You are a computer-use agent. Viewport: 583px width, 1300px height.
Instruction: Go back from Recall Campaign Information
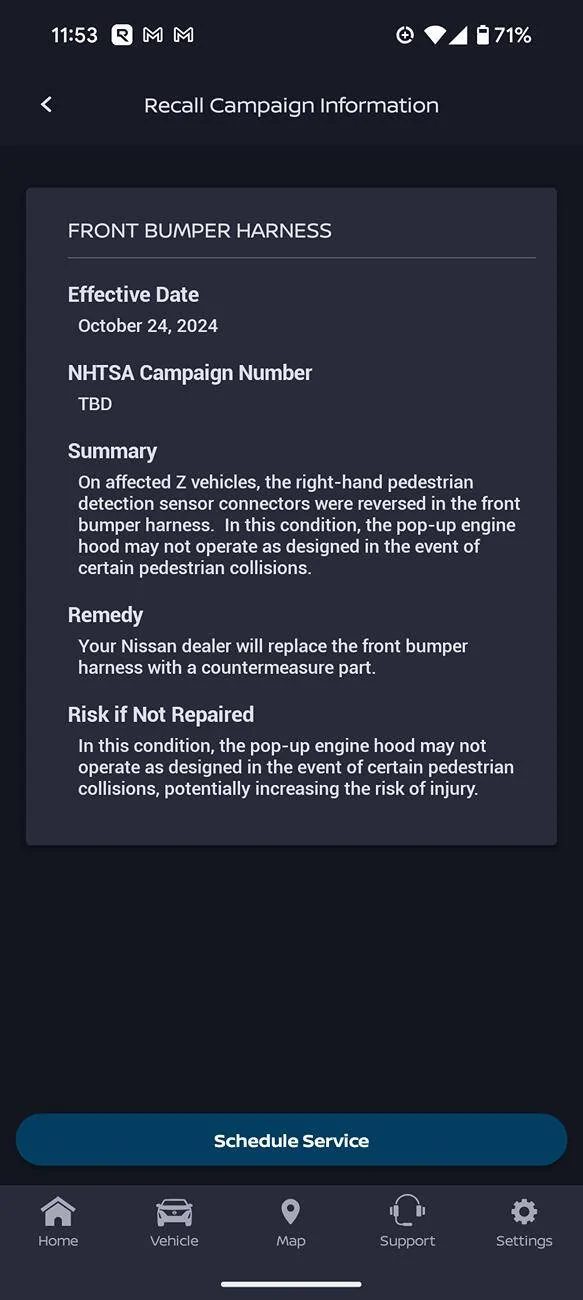pyautogui.click(x=46, y=105)
